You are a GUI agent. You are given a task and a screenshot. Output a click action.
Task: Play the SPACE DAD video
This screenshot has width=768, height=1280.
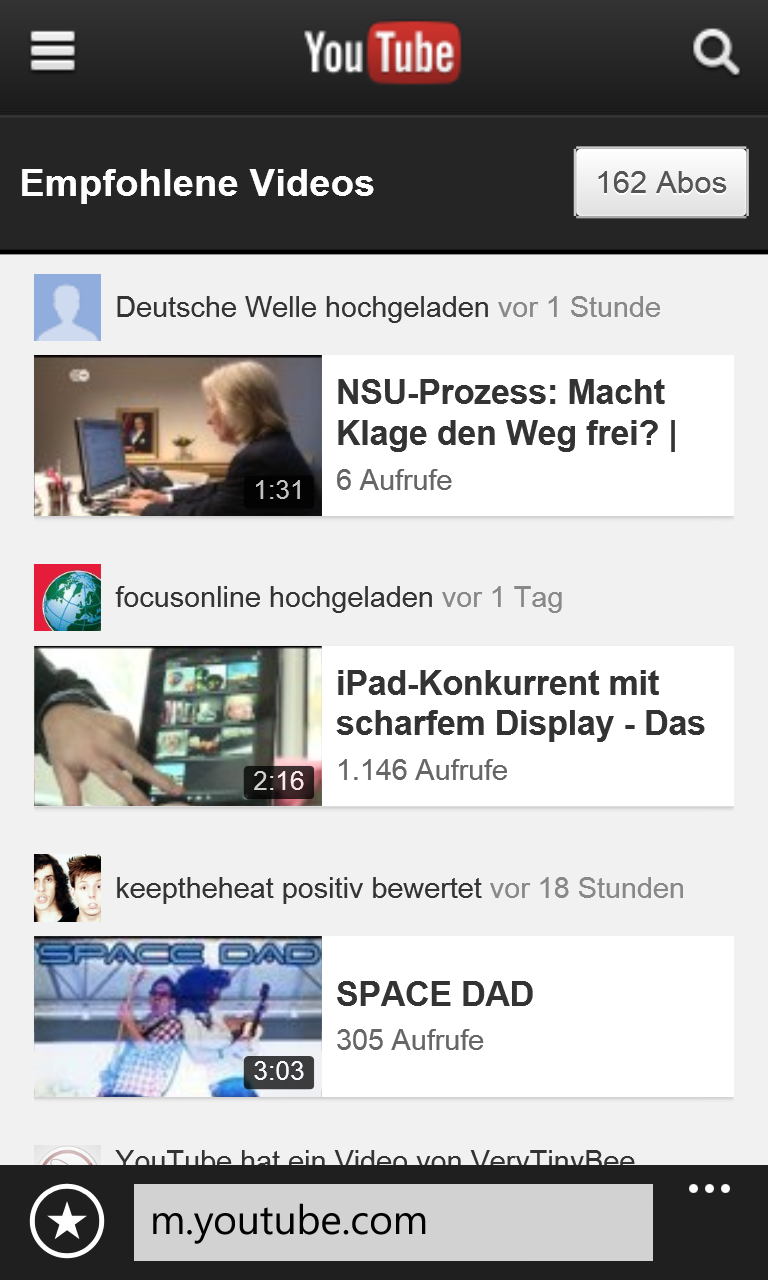pyautogui.click(x=384, y=1016)
